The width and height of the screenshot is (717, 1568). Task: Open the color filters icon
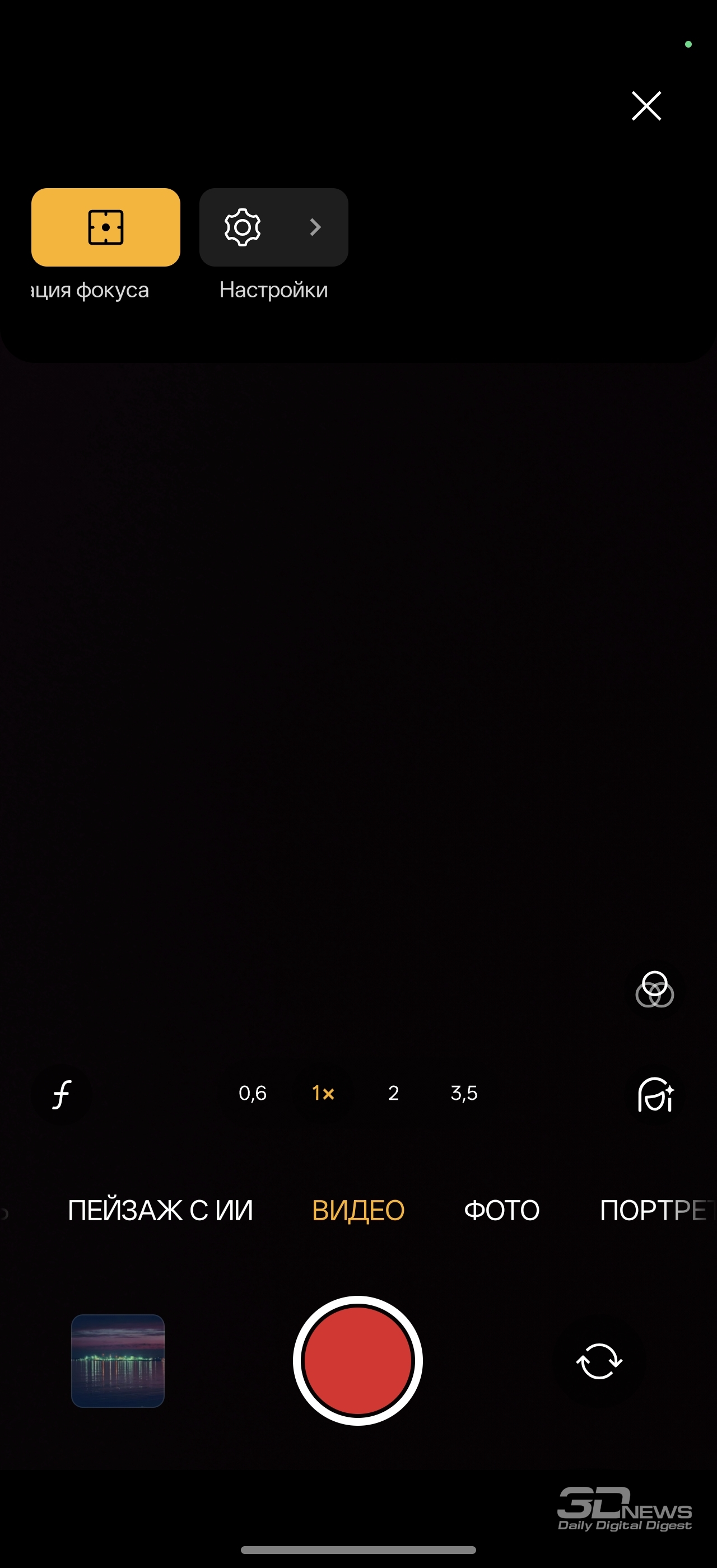click(654, 989)
